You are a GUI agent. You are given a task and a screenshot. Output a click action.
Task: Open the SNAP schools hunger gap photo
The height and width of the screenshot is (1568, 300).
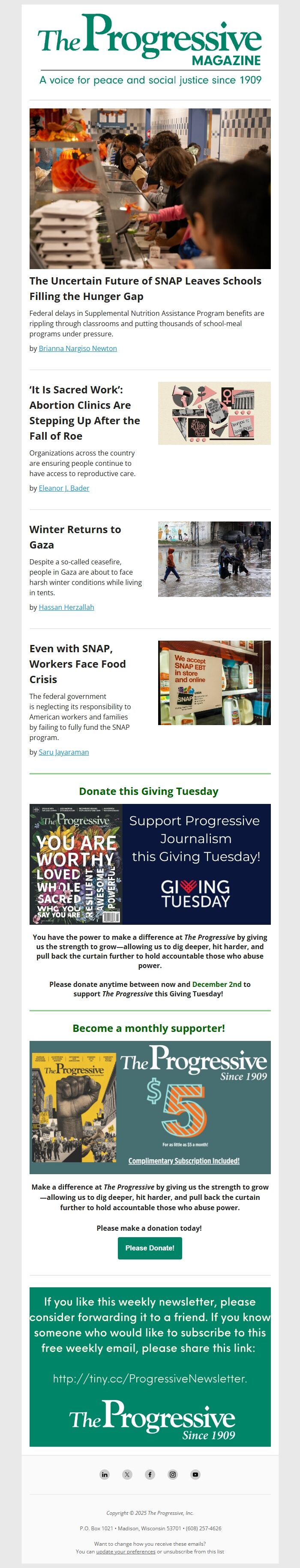[x=150, y=189]
